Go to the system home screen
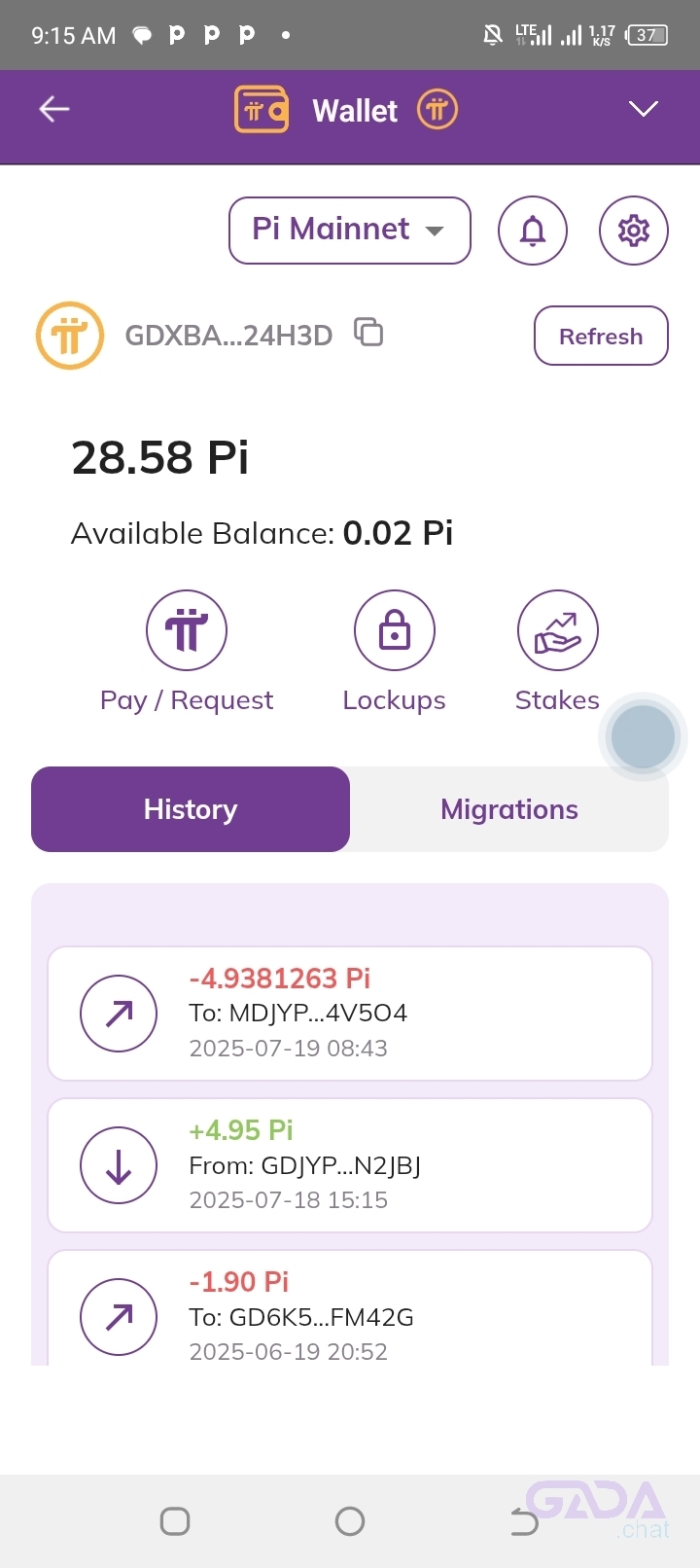Viewport: 700px width, 1568px height. click(350, 1521)
